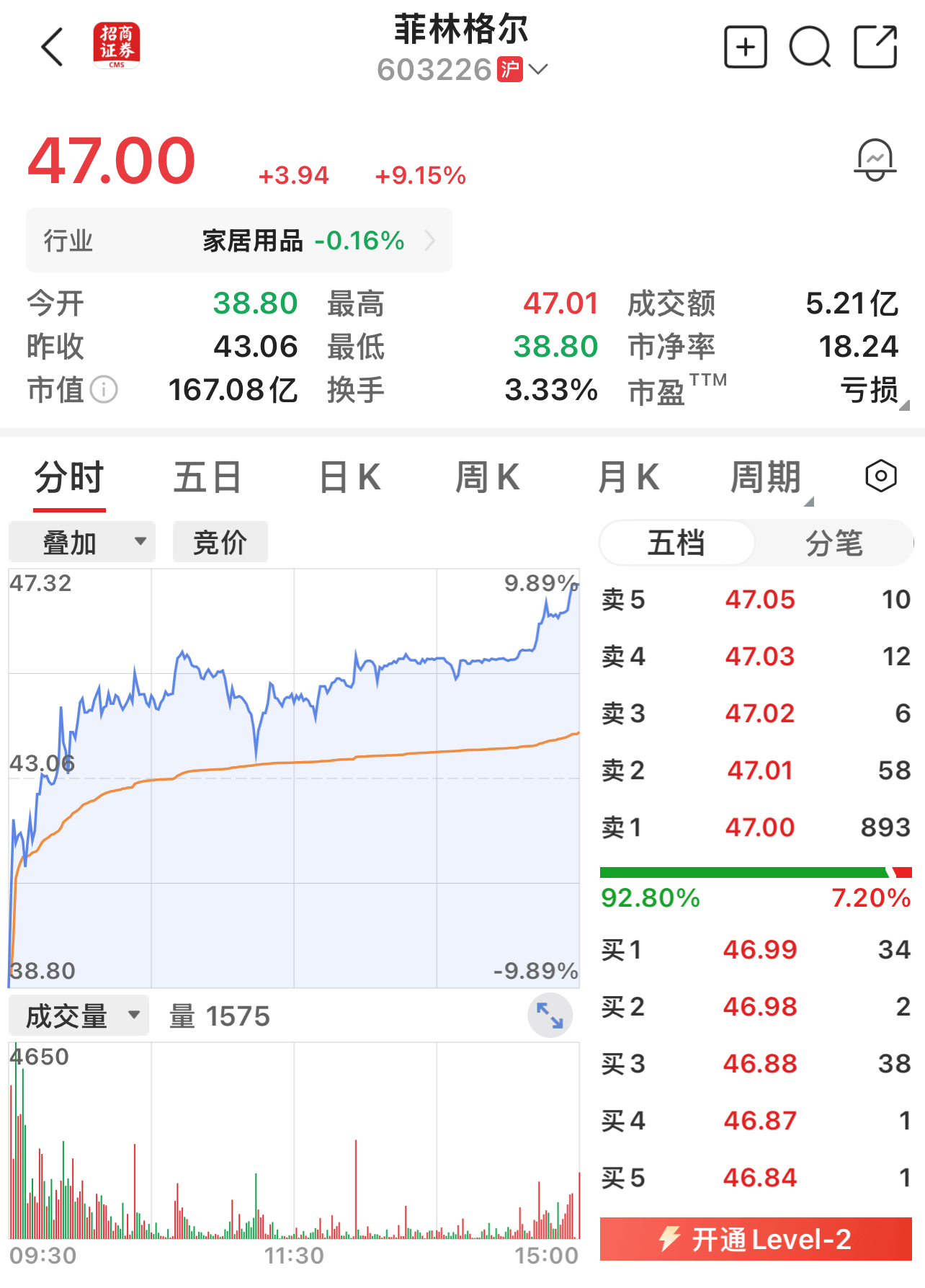Add this stock to watchlist

click(745, 48)
